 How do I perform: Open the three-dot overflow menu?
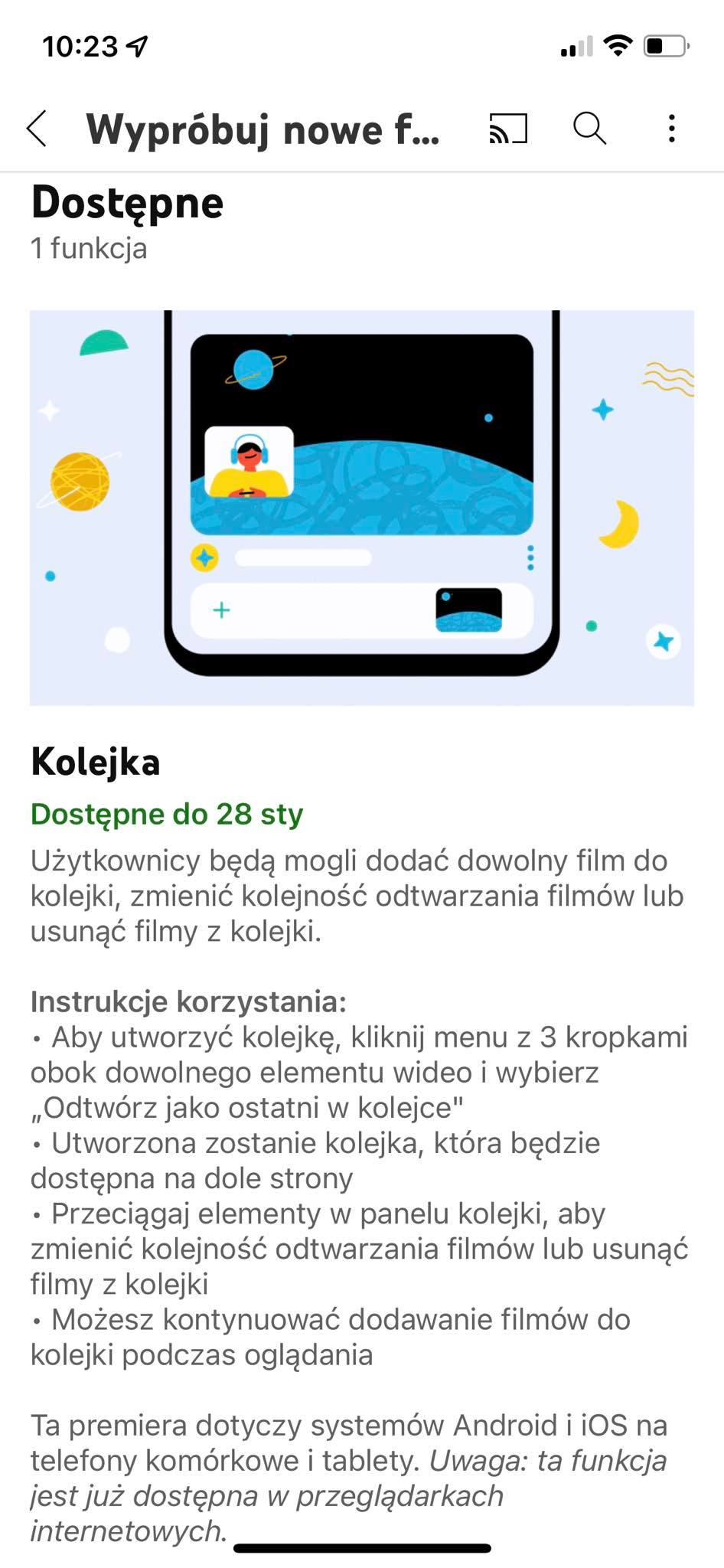tap(671, 128)
